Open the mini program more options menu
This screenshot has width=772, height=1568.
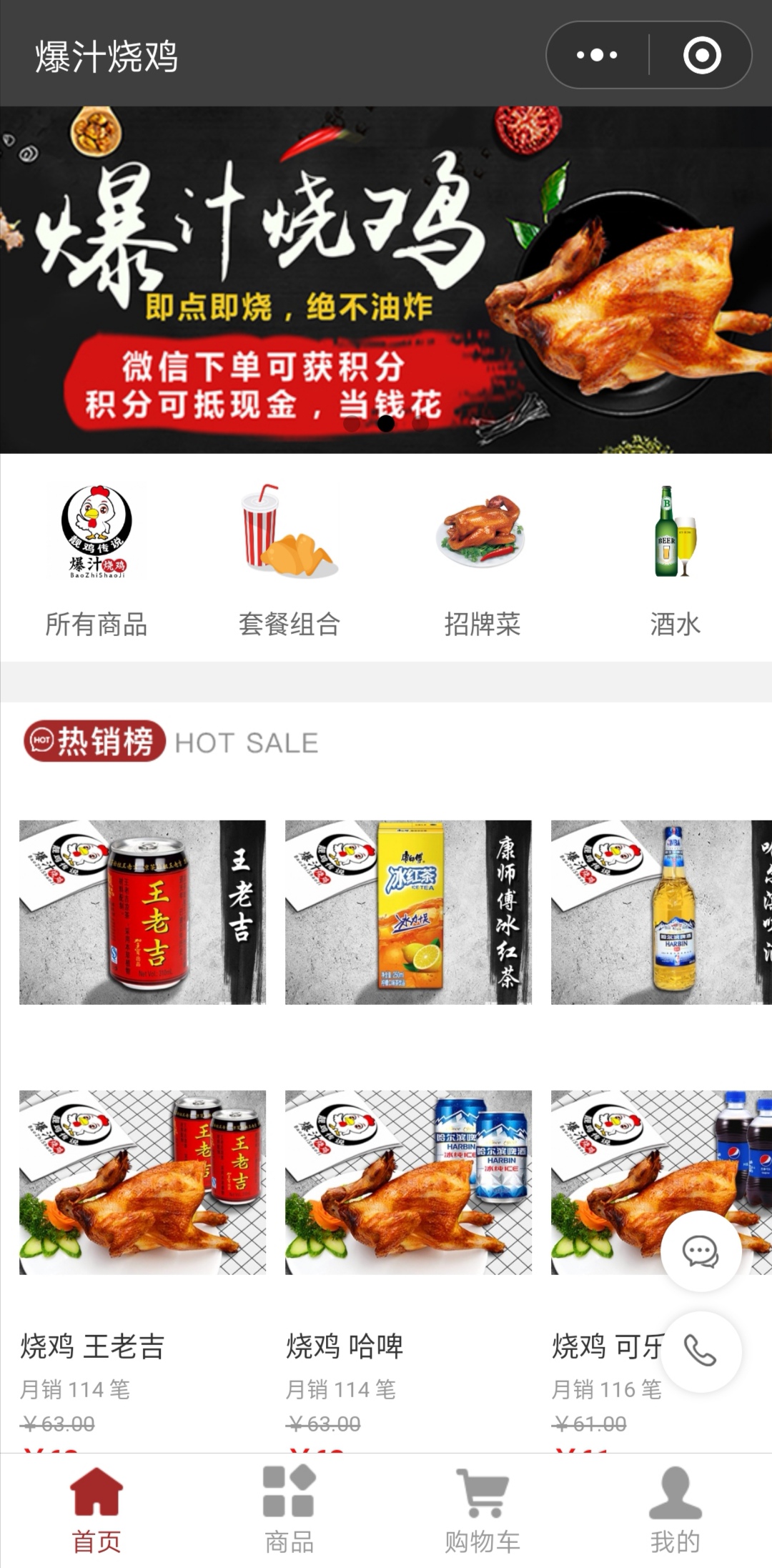coord(597,55)
